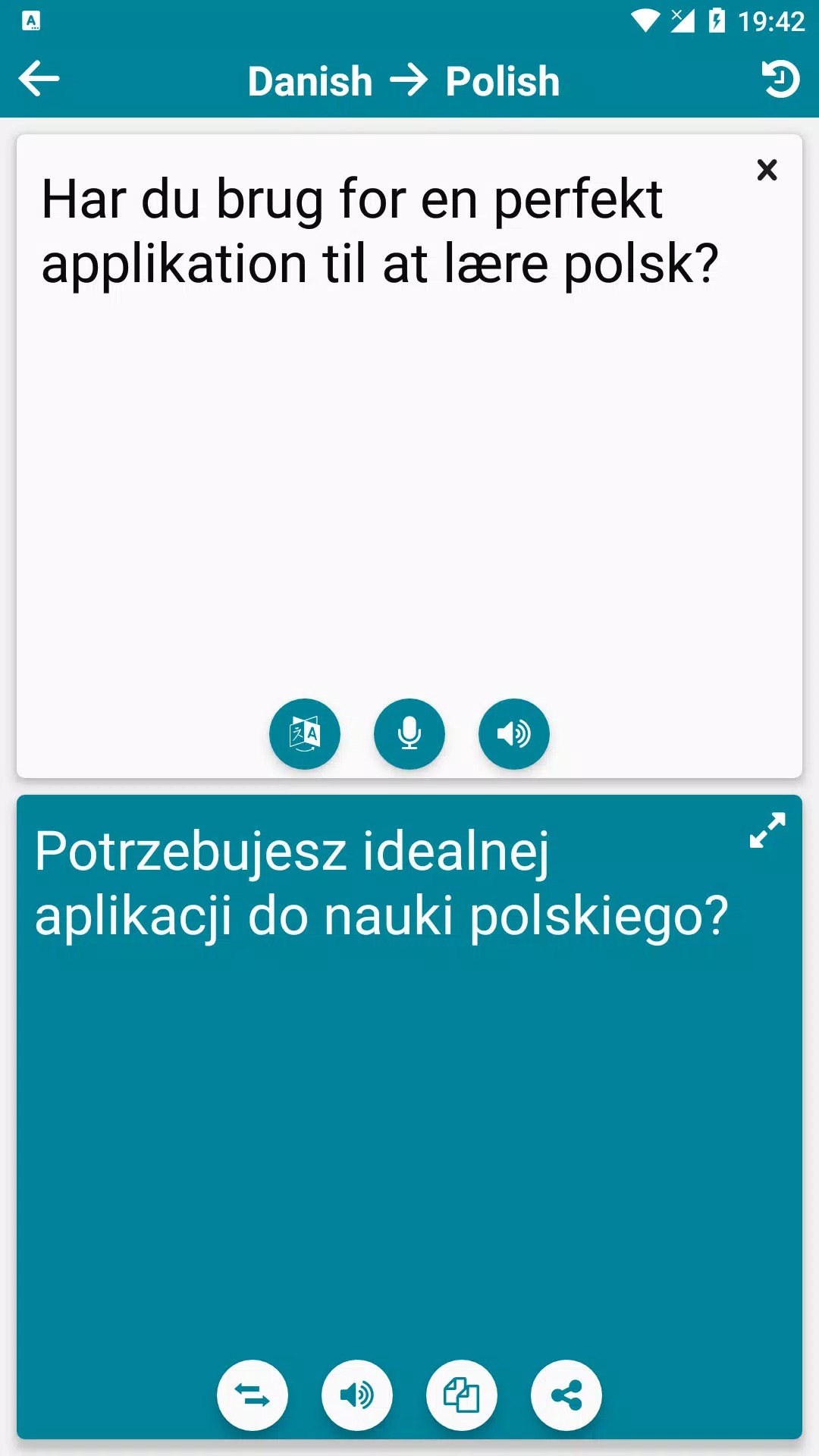
Task: Tap the translate button
Action: click(x=305, y=733)
